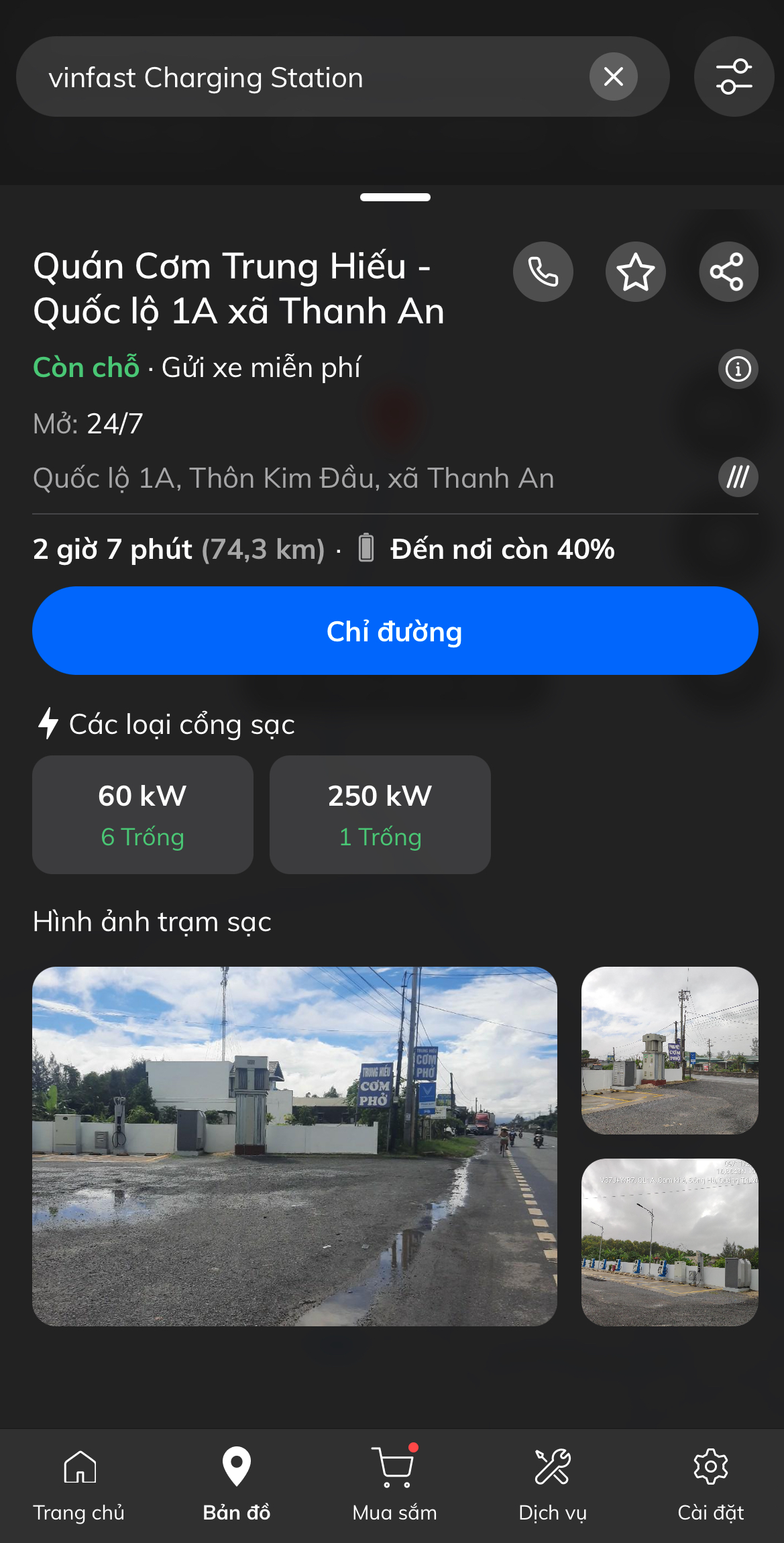Clear the vinfast Charging Station search text
784x1543 pixels.
click(x=613, y=76)
